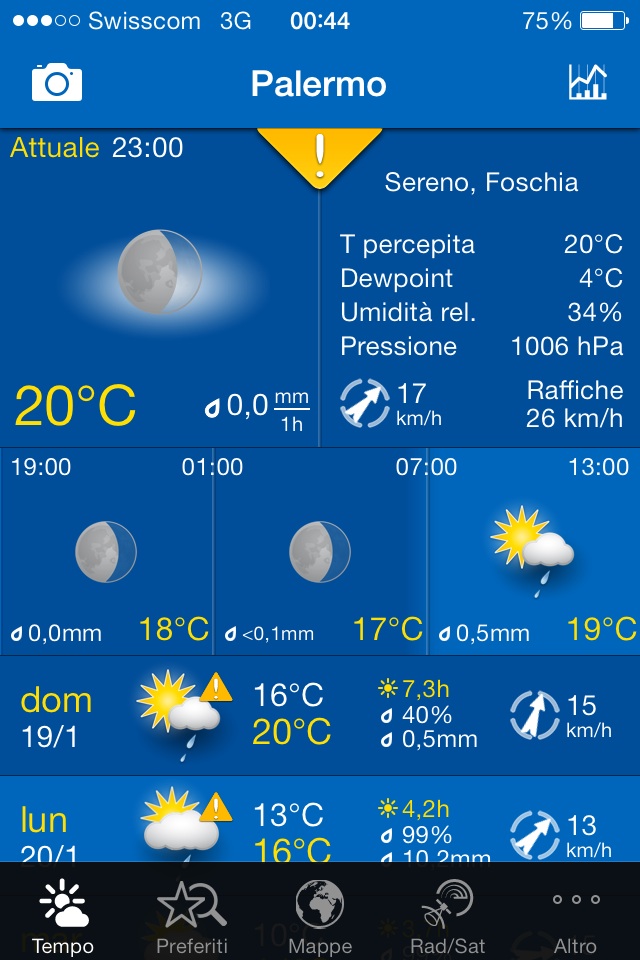This screenshot has height=960, width=640.
Task: Open the 07:00–13:00 forecast block
Action: tap(533, 551)
